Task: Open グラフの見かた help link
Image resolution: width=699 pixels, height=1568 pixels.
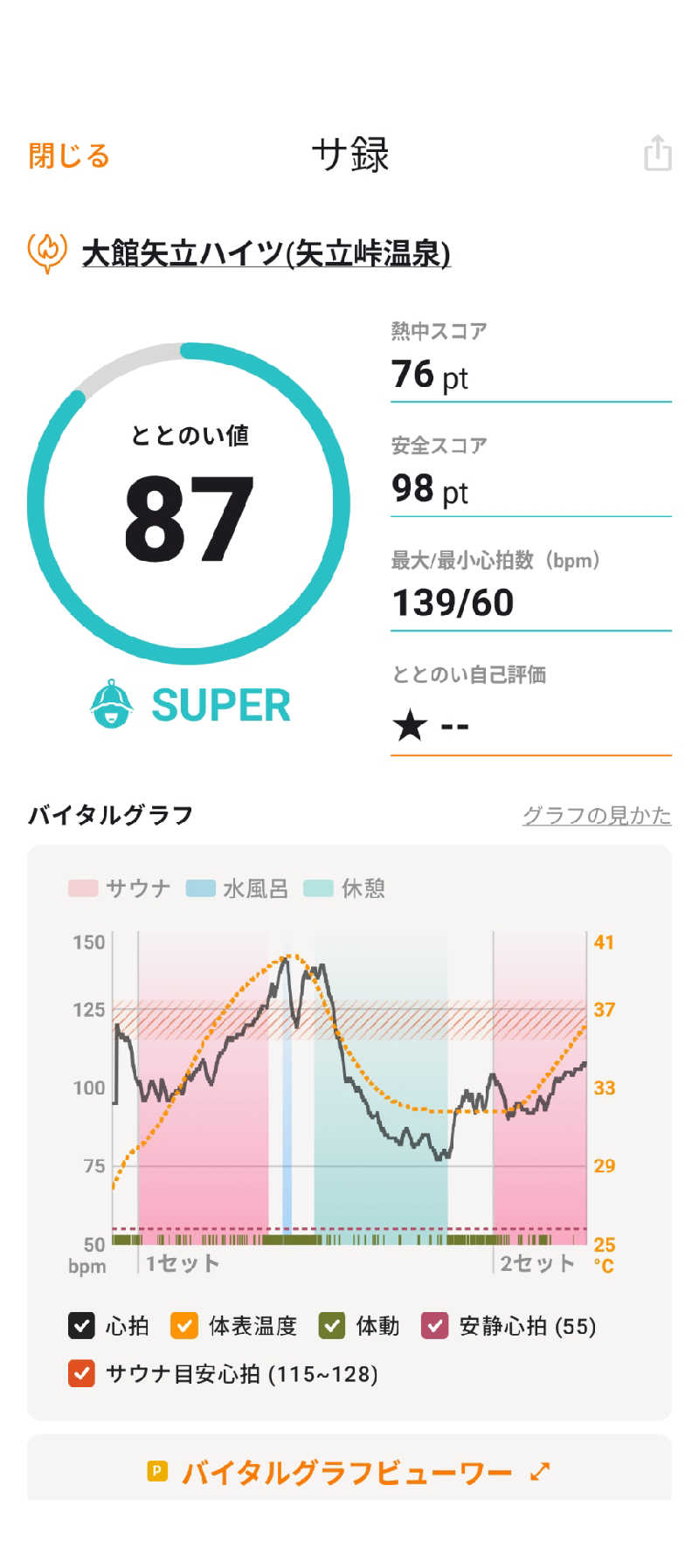Action: [597, 815]
